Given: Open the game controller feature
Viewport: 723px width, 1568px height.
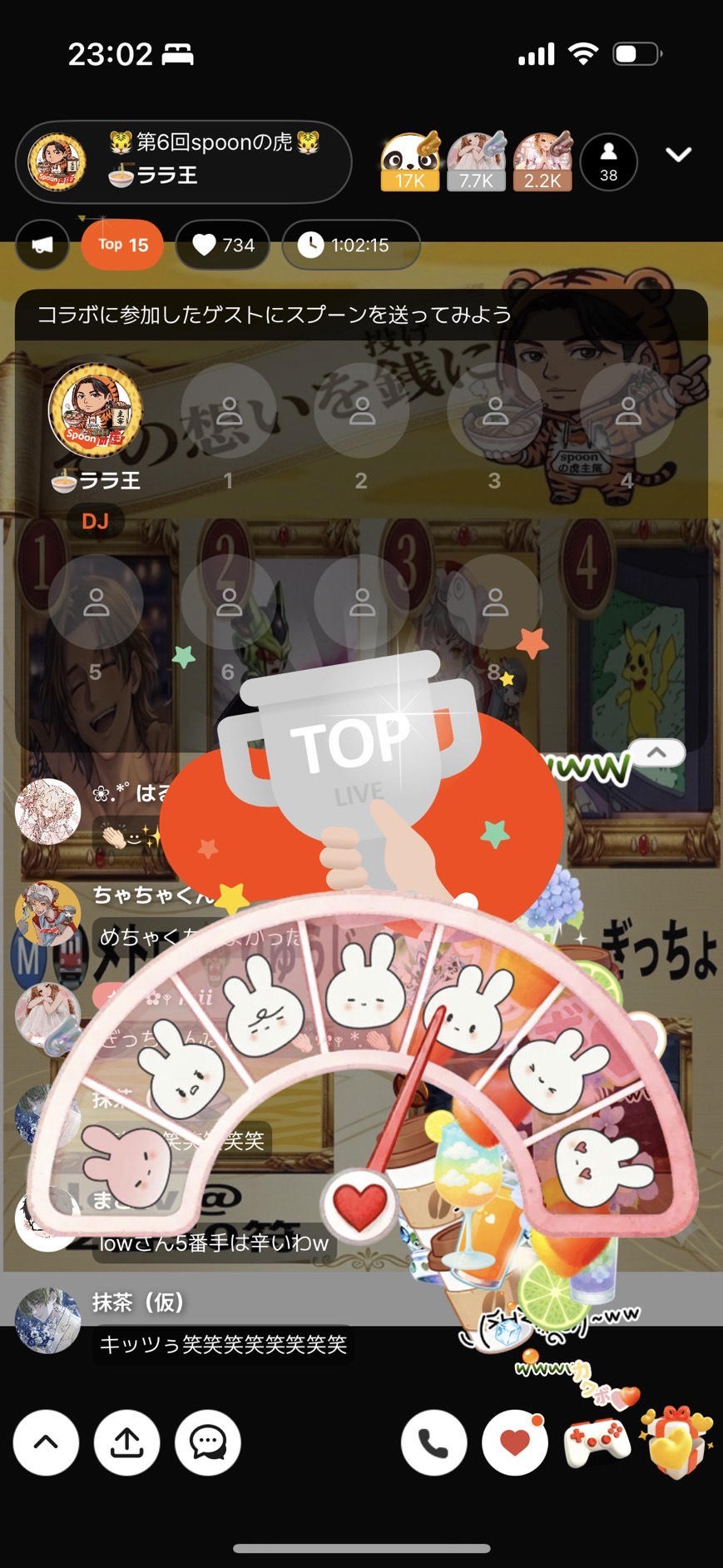Looking at the screenshot, I should [597, 1442].
